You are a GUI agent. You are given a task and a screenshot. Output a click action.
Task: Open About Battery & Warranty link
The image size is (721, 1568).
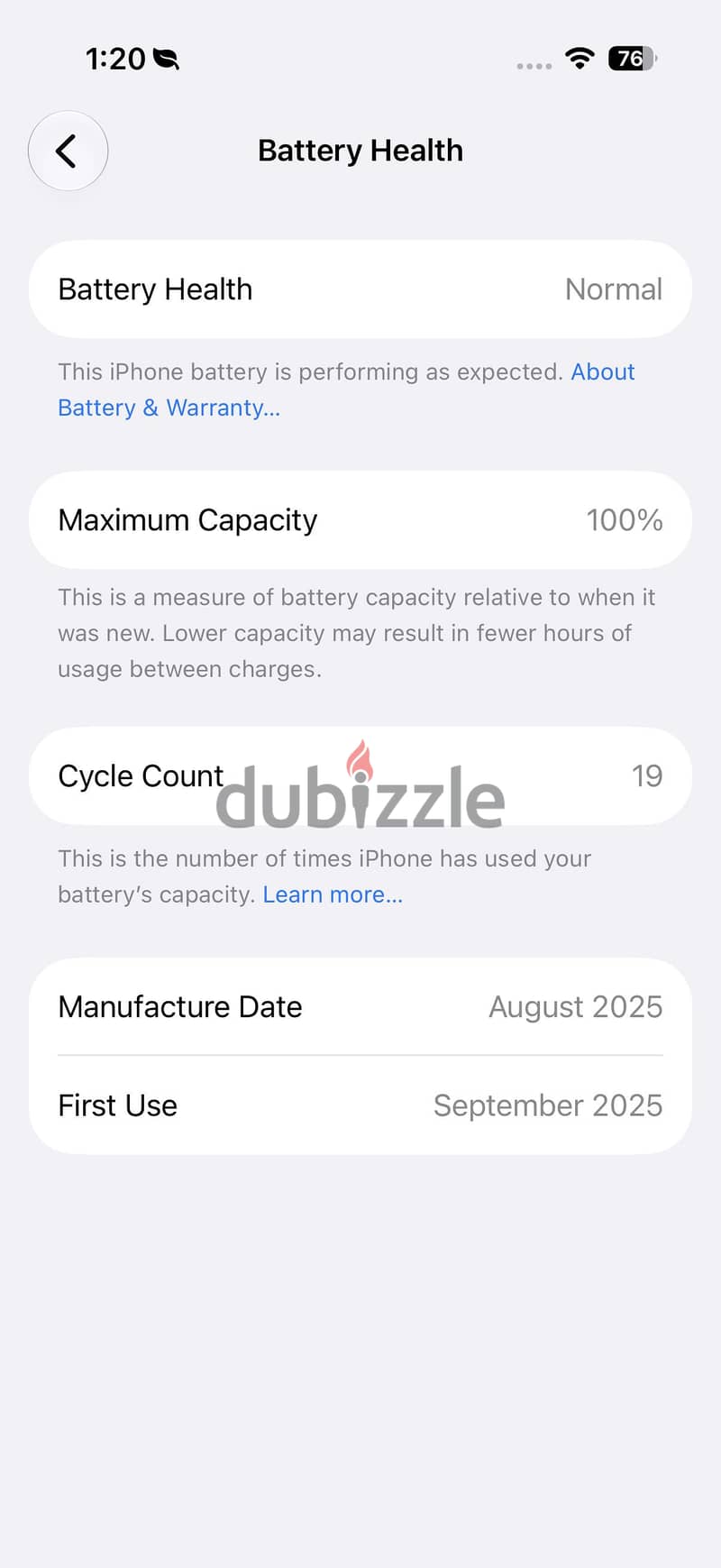[x=169, y=408]
